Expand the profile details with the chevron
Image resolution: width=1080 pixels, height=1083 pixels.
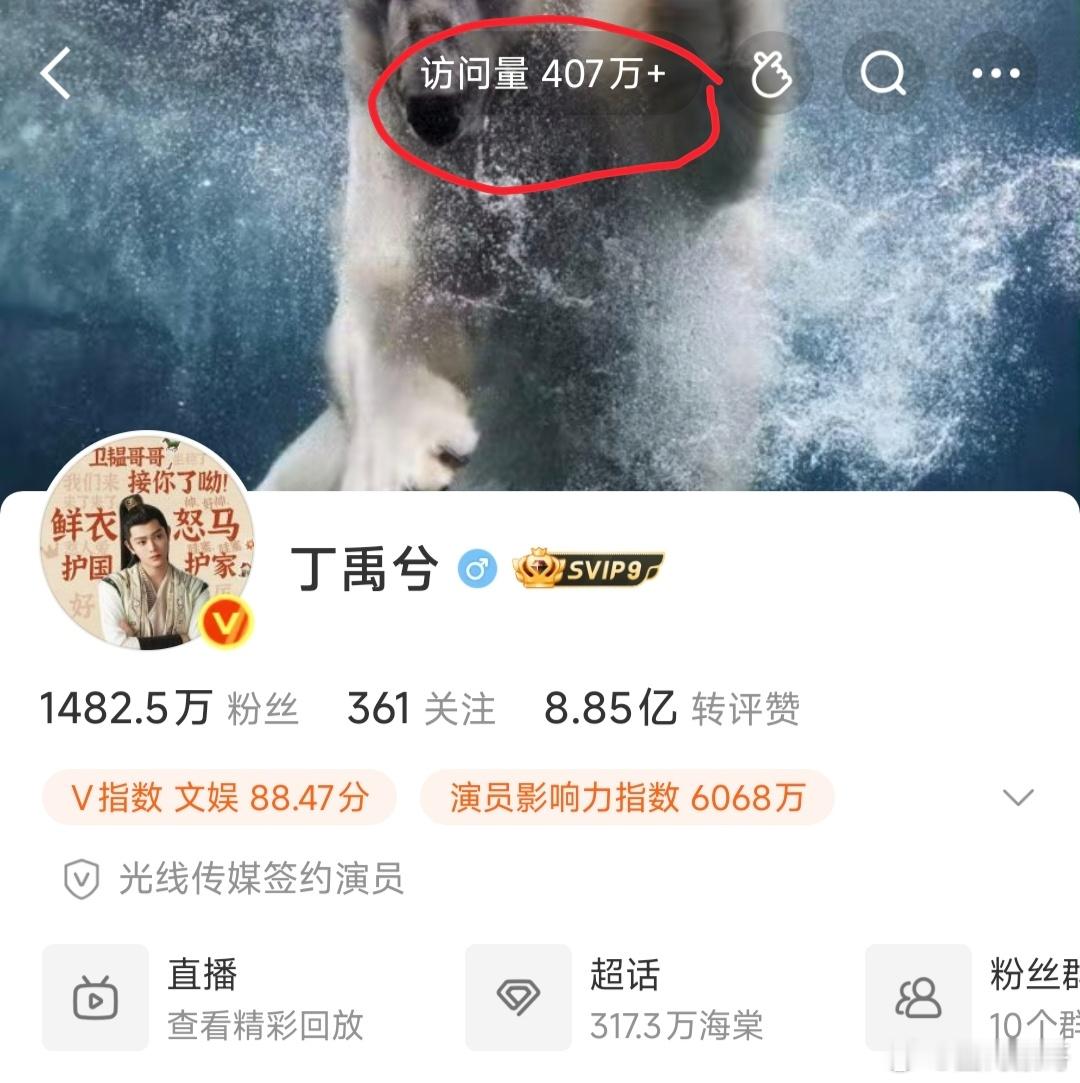tap(1018, 798)
